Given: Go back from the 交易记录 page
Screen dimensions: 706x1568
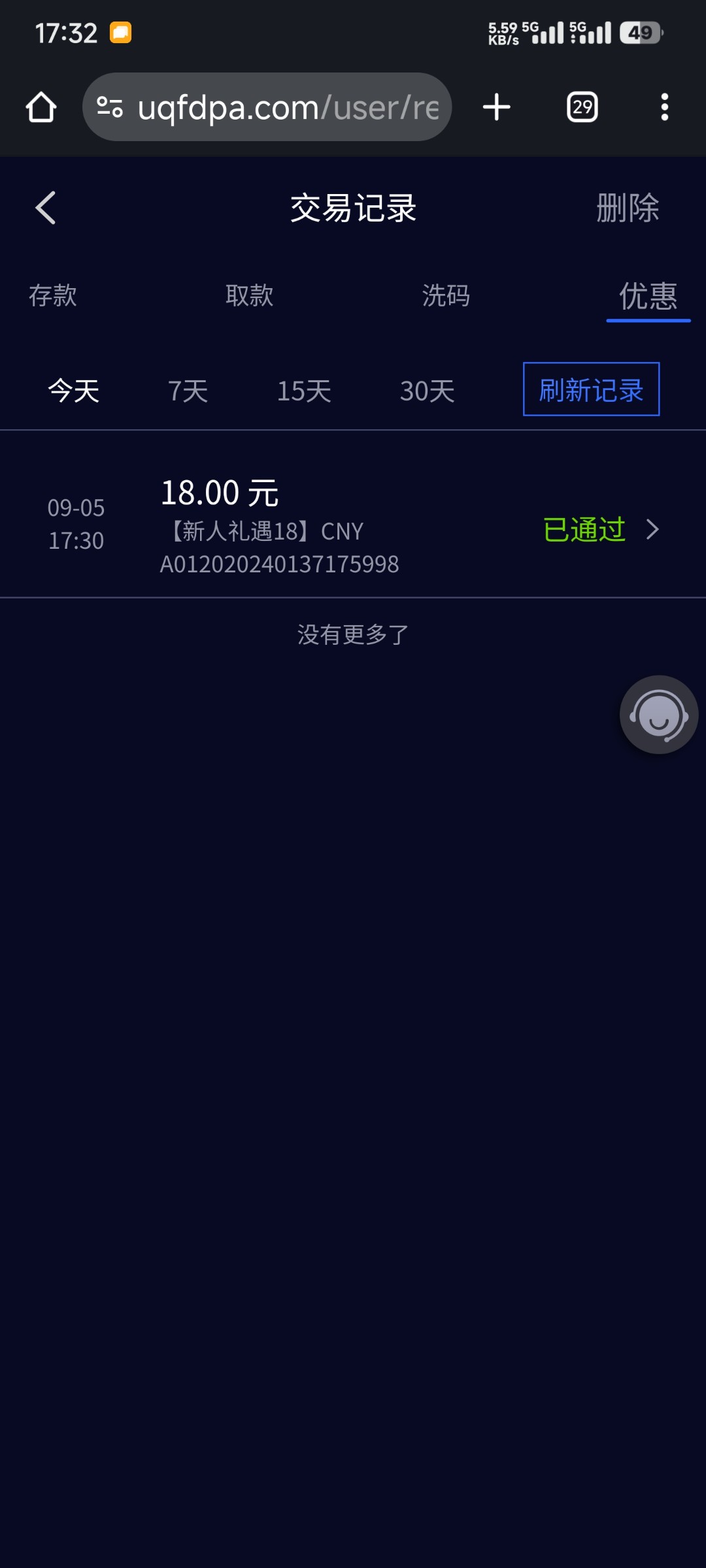Looking at the screenshot, I should pos(45,208).
